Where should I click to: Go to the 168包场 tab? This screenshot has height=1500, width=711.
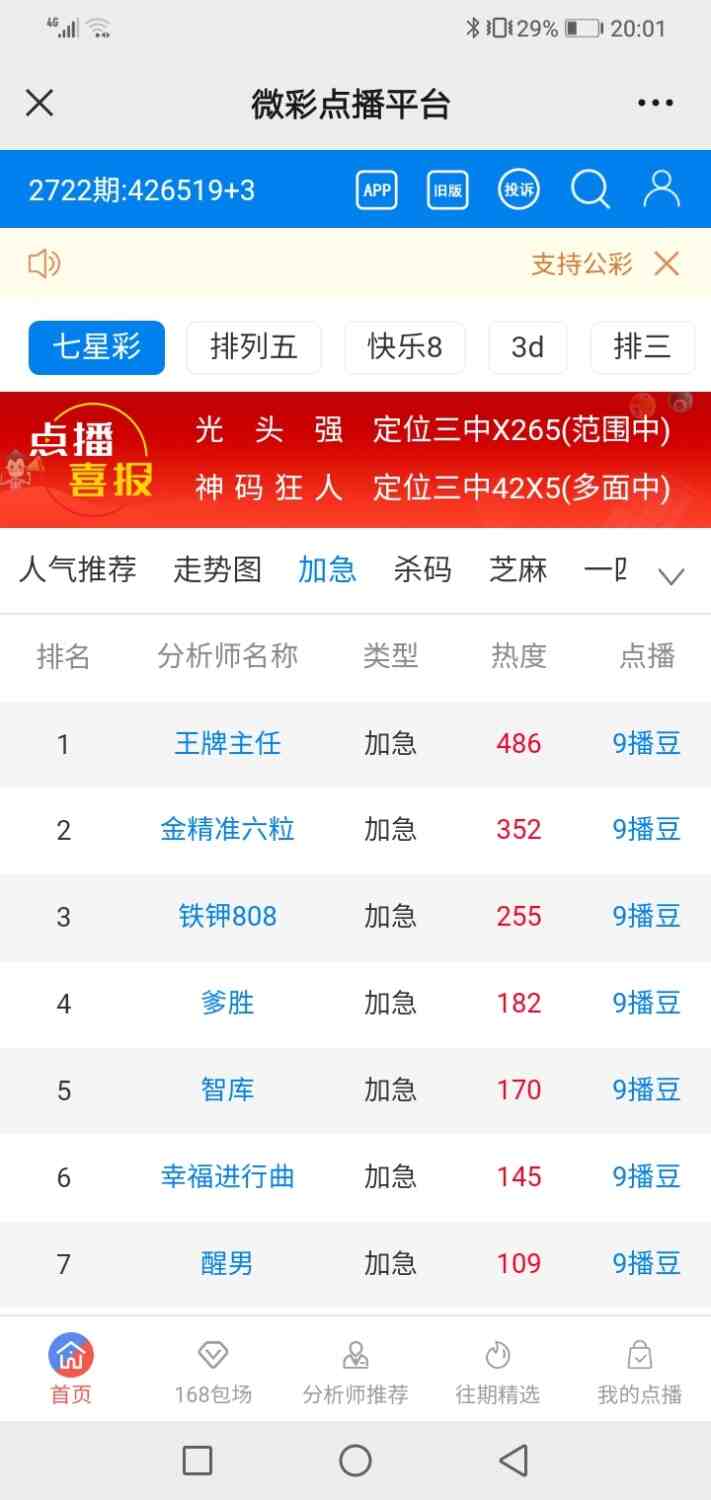213,1372
